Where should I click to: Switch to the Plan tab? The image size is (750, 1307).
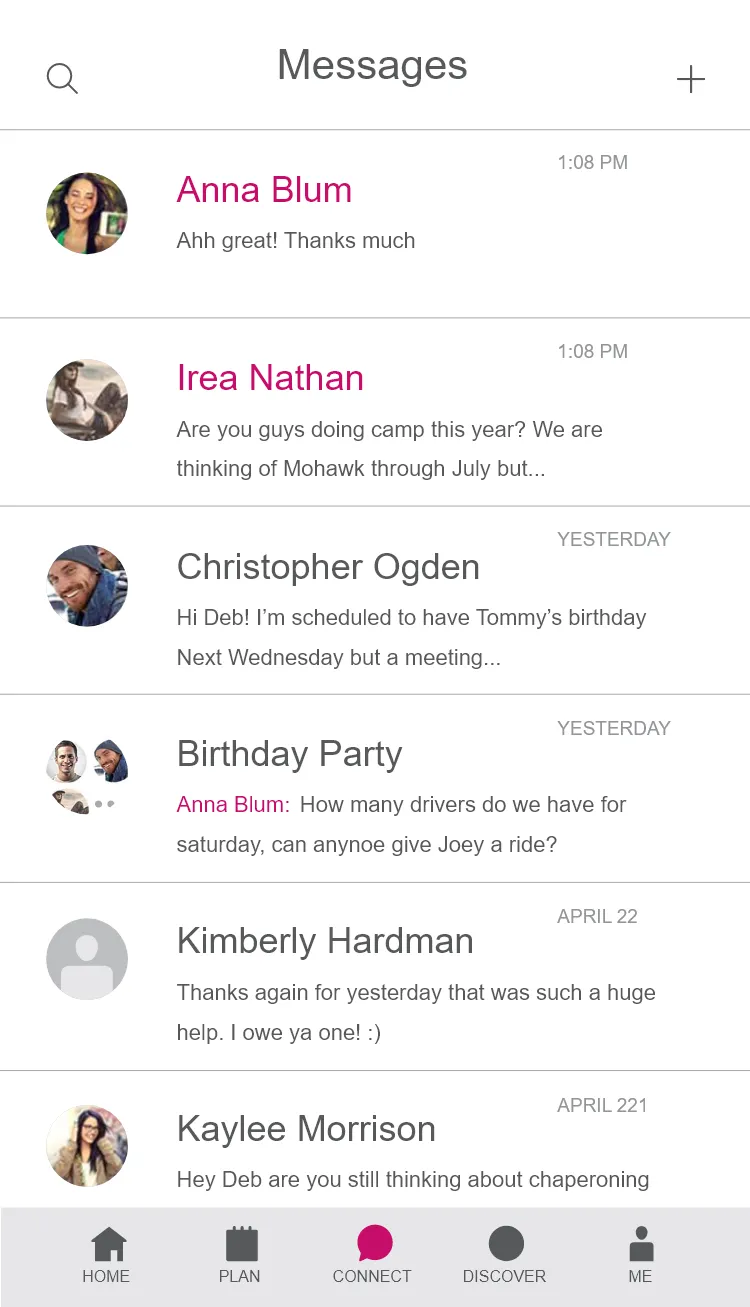pyautogui.click(x=240, y=1256)
